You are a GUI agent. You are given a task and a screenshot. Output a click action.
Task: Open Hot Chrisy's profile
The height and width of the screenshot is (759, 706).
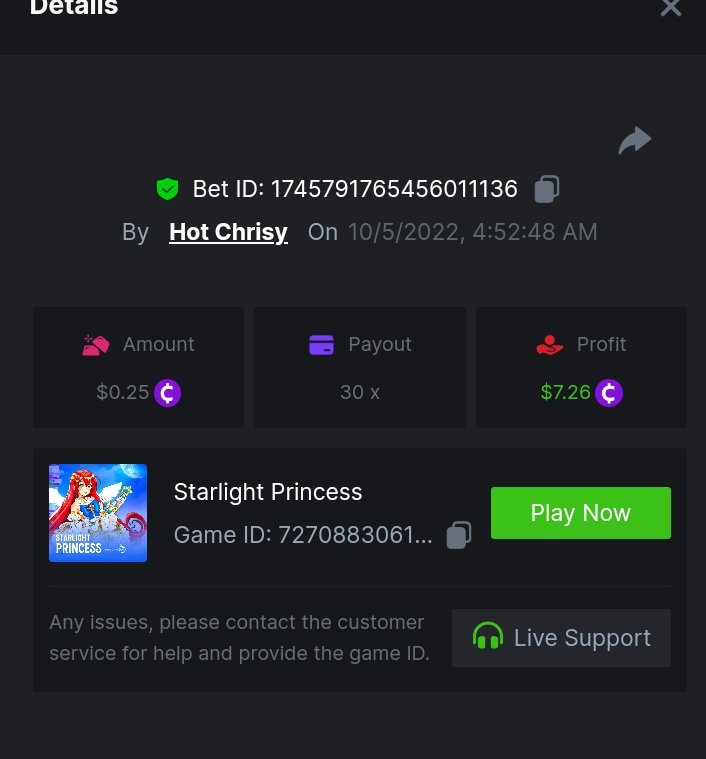pos(228,232)
